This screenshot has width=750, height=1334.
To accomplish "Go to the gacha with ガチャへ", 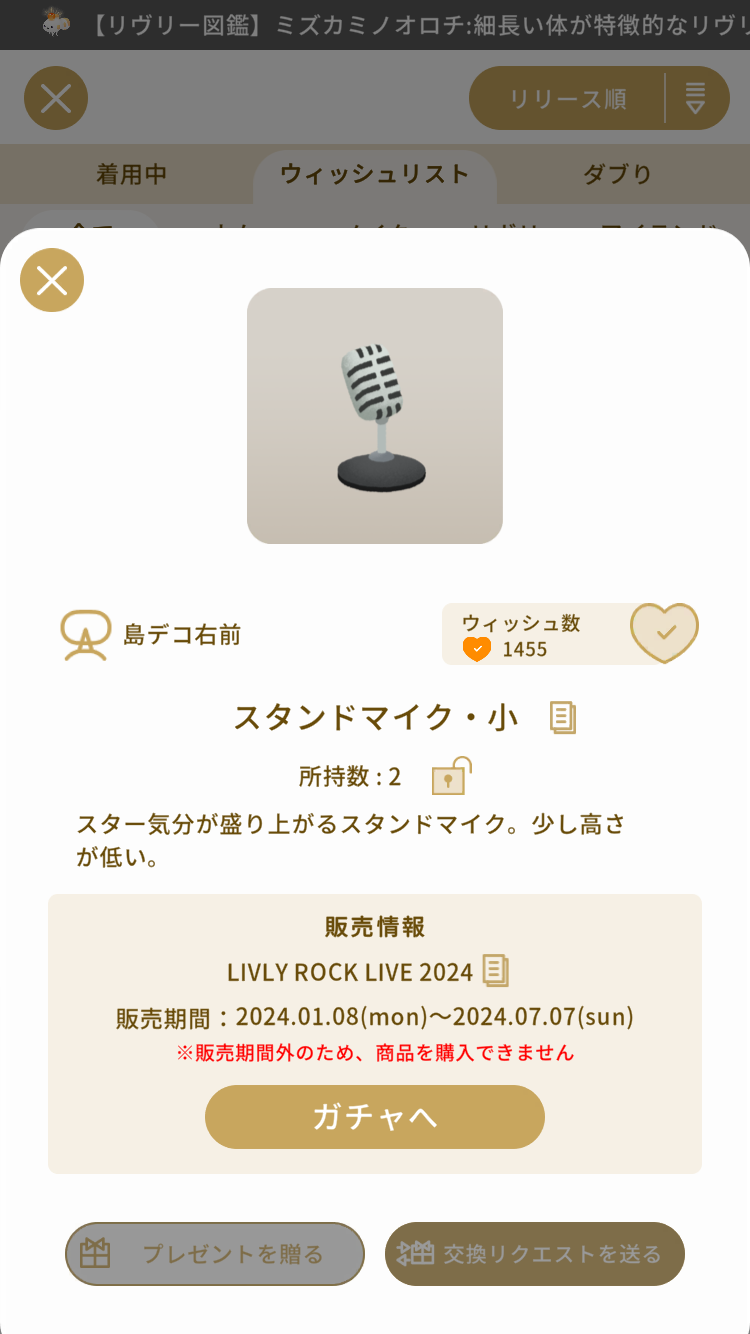I will pyautogui.click(x=375, y=1117).
